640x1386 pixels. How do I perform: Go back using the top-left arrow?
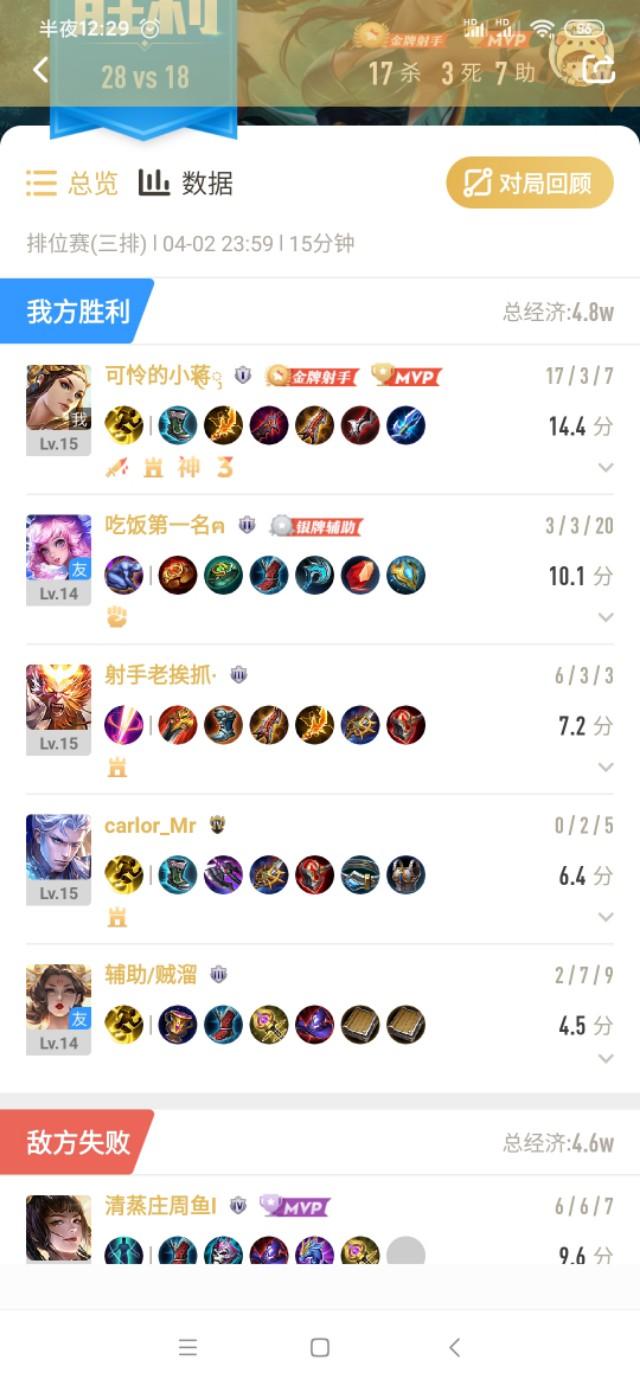tap(40, 70)
